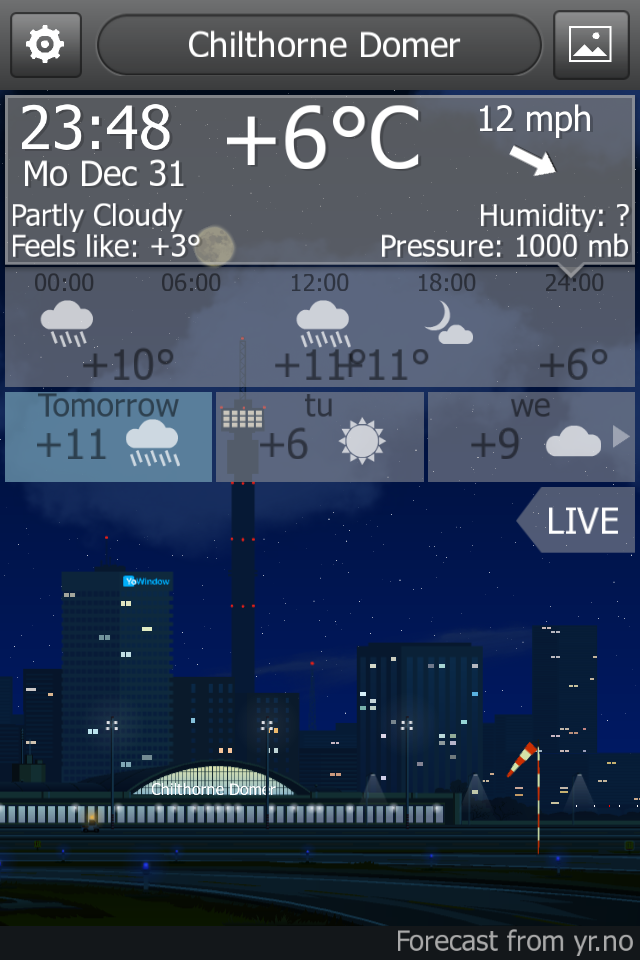Image resolution: width=640 pixels, height=960 pixels.
Task: Select the Tomorrow forecast tile
Action: (x=108, y=436)
